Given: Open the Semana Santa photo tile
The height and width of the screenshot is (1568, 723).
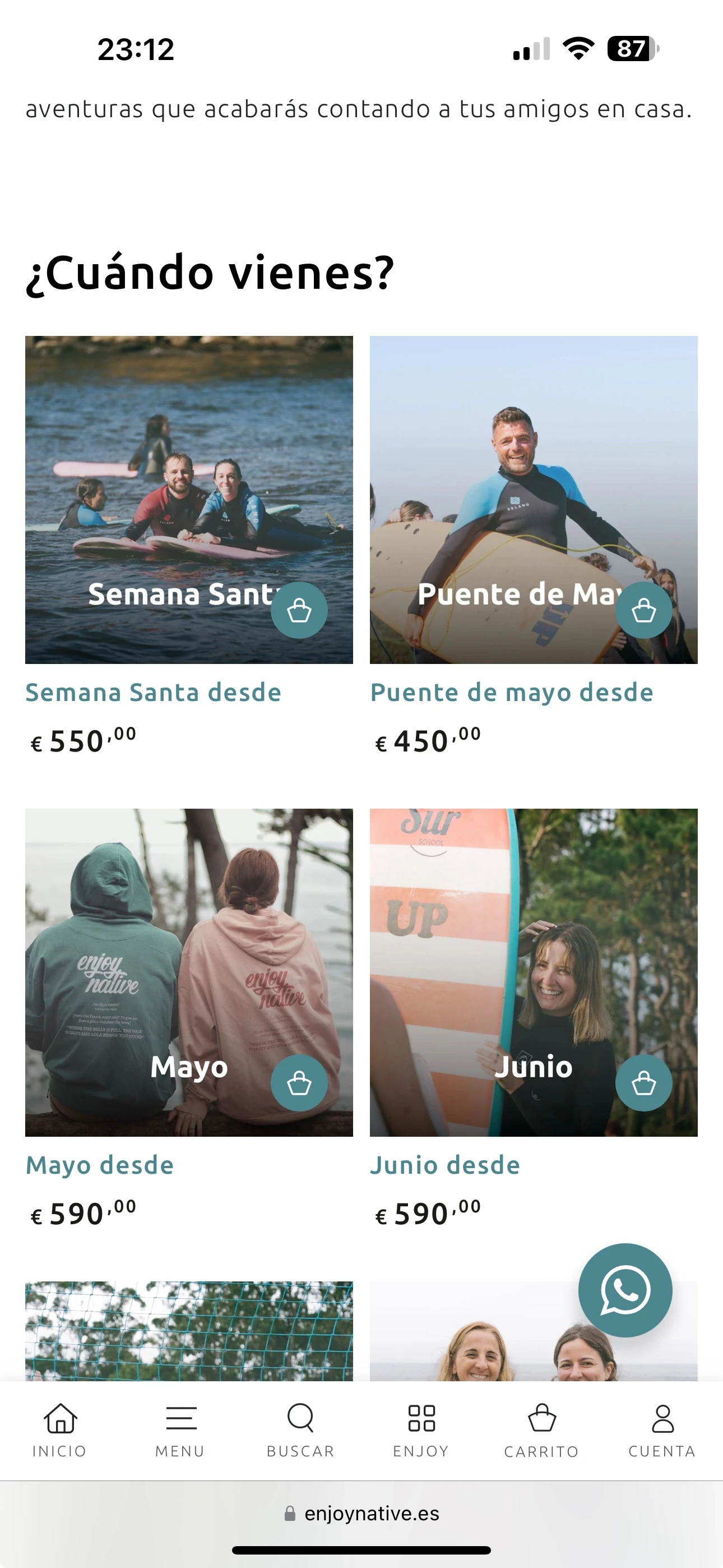Looking at the screenshot, I should pos(189,475).
